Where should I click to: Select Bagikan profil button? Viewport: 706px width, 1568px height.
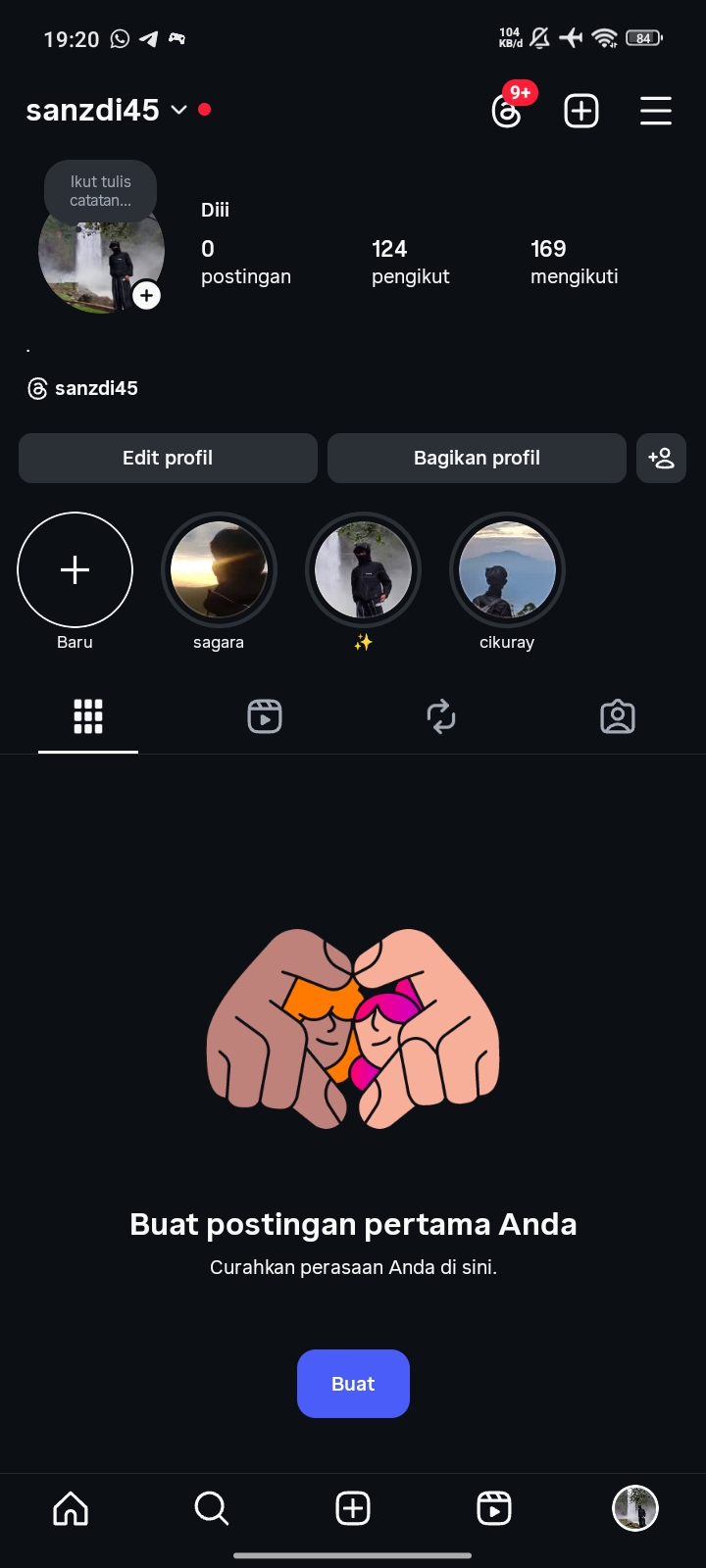click(477, 458)
